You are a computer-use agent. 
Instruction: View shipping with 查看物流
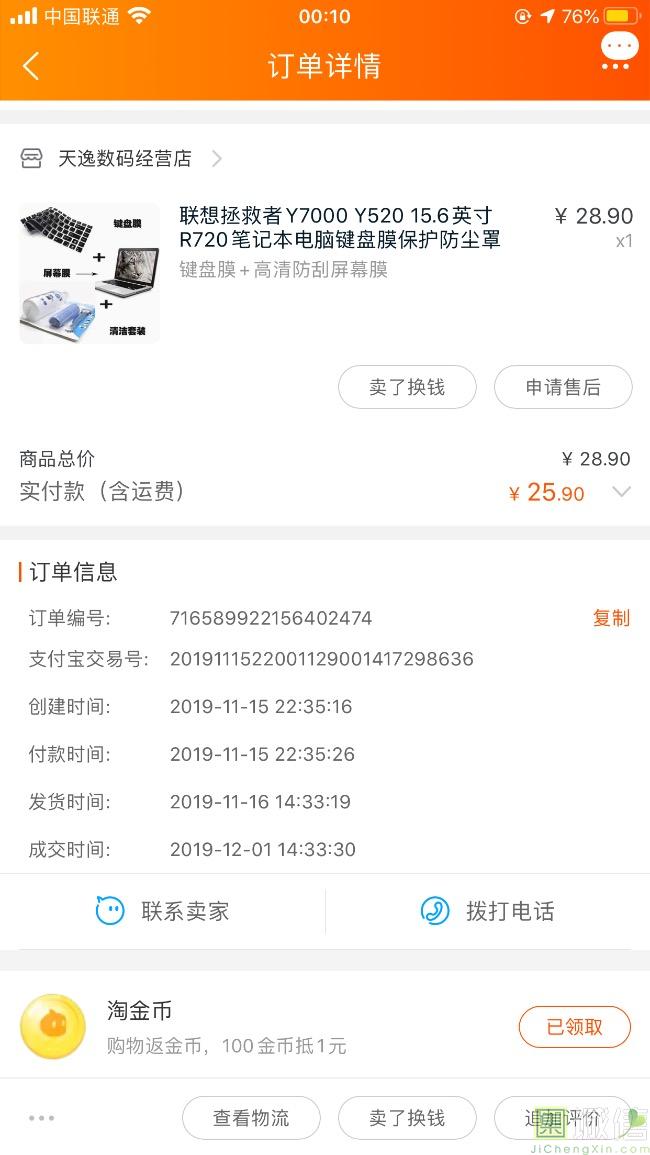point(251,1118)
